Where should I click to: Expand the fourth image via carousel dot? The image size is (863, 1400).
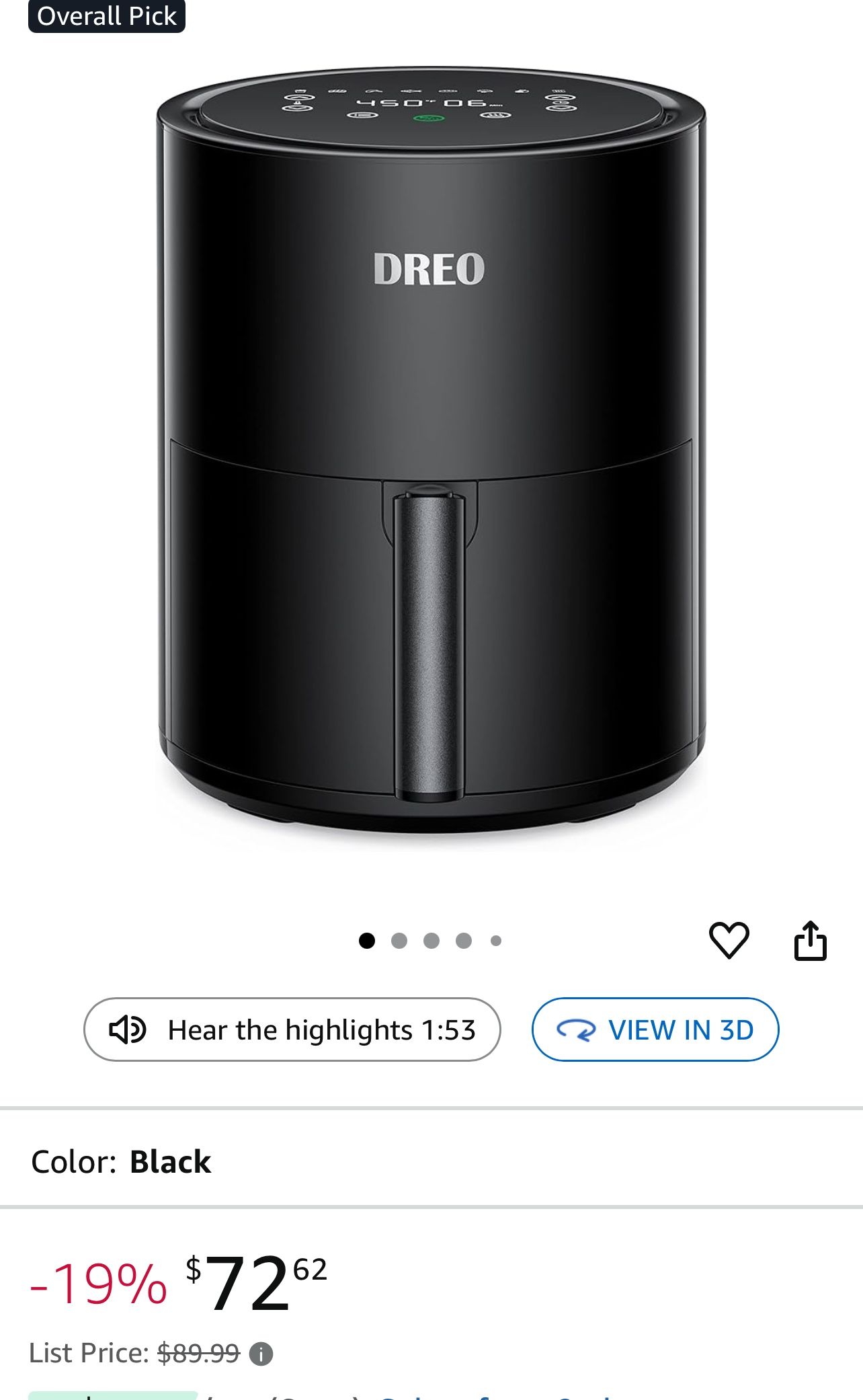pos(464,941)
